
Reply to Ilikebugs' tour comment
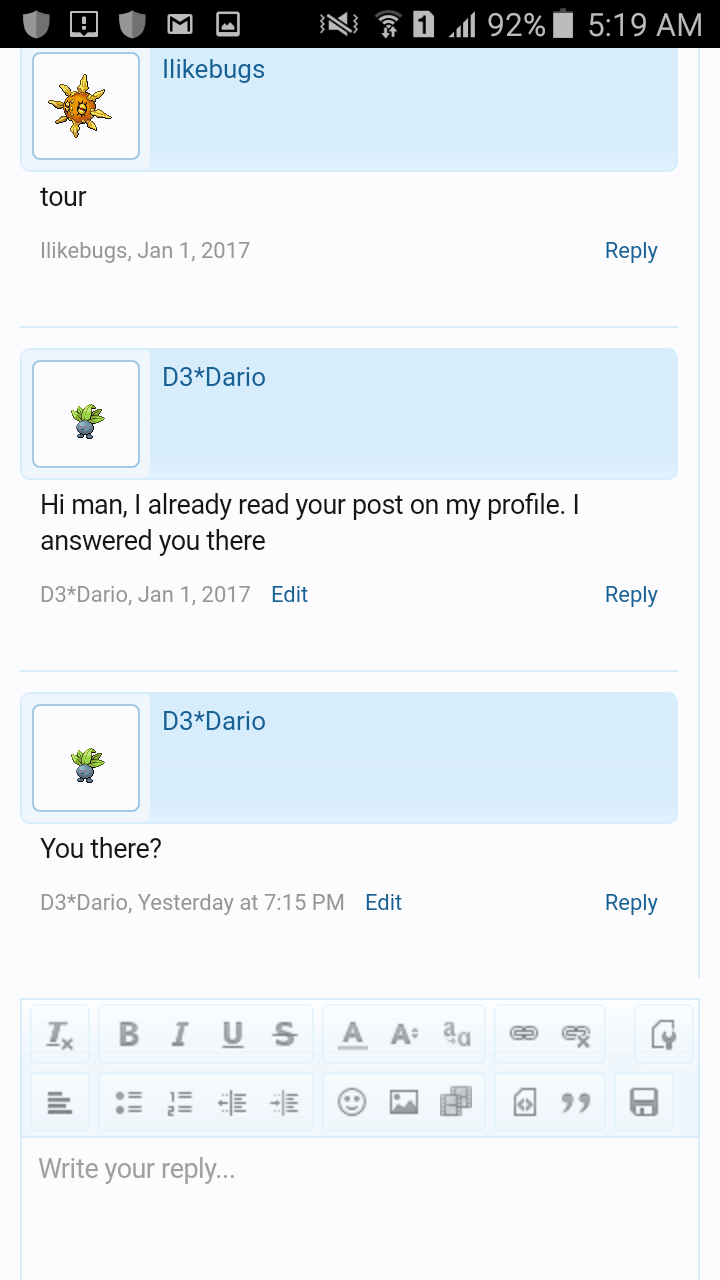[630, 251]
